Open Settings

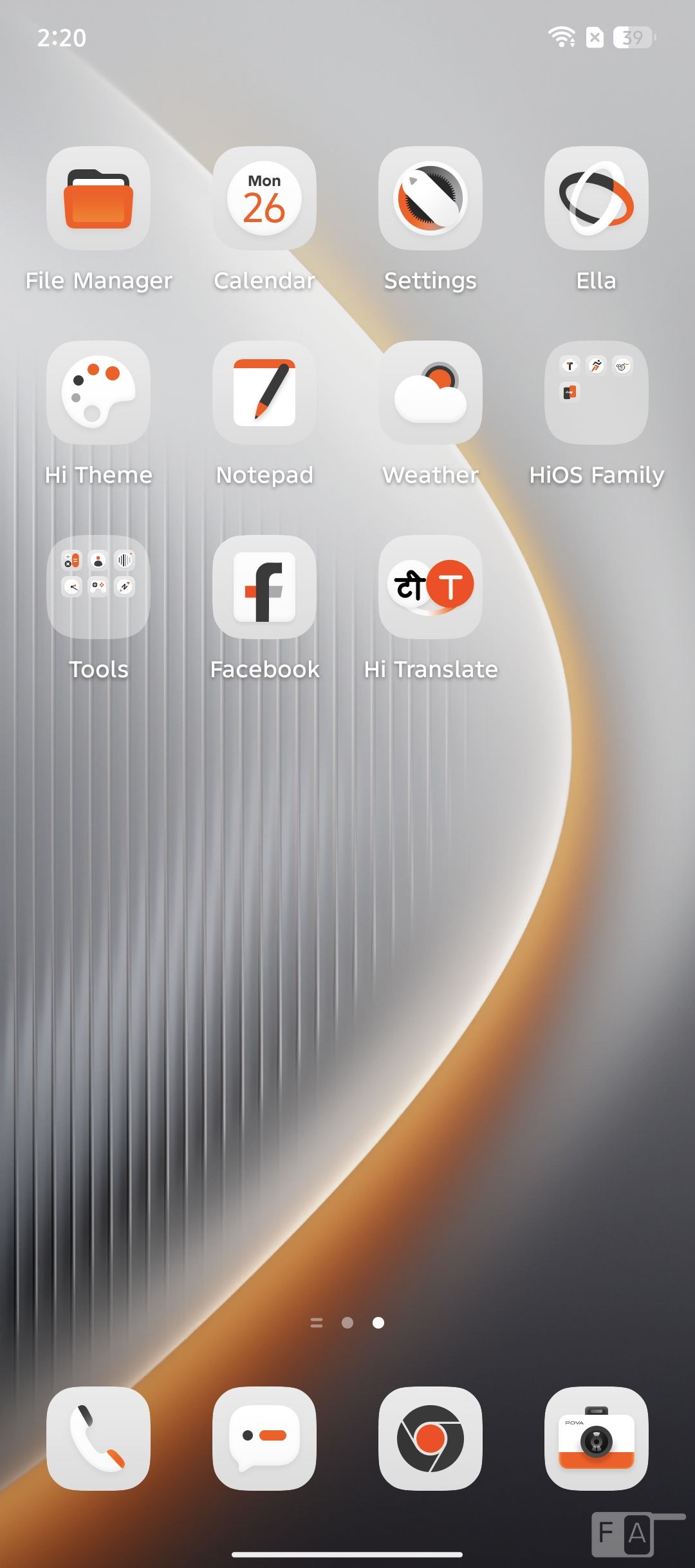point(431,198)
